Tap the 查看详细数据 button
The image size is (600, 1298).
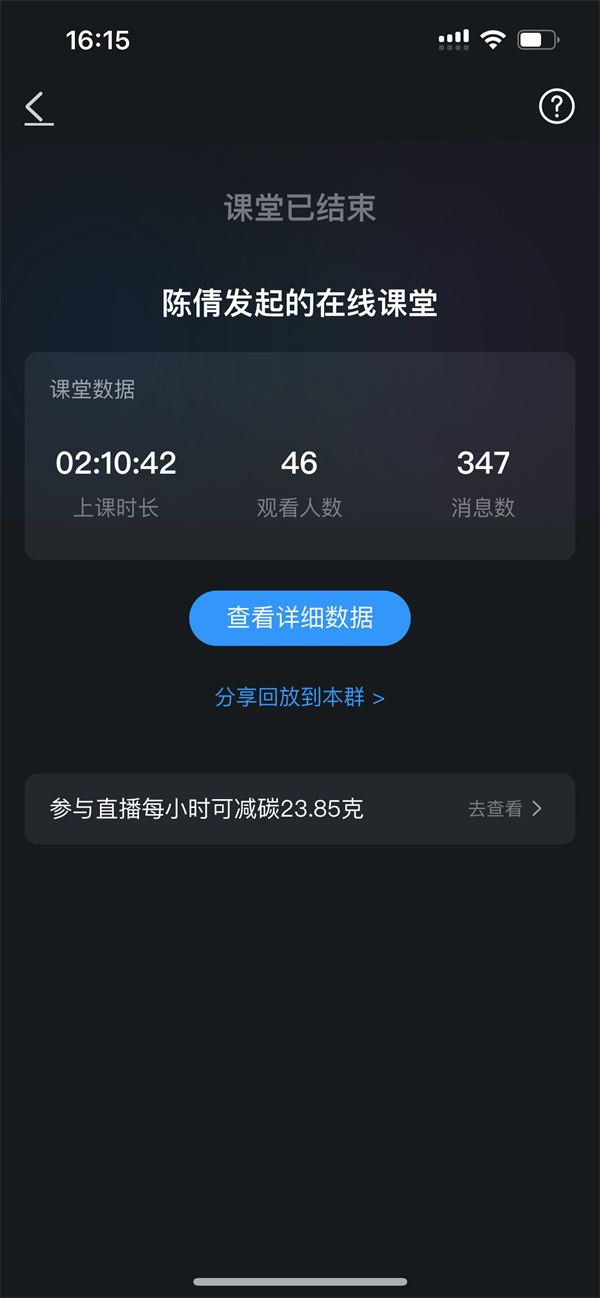coord(300,618)
